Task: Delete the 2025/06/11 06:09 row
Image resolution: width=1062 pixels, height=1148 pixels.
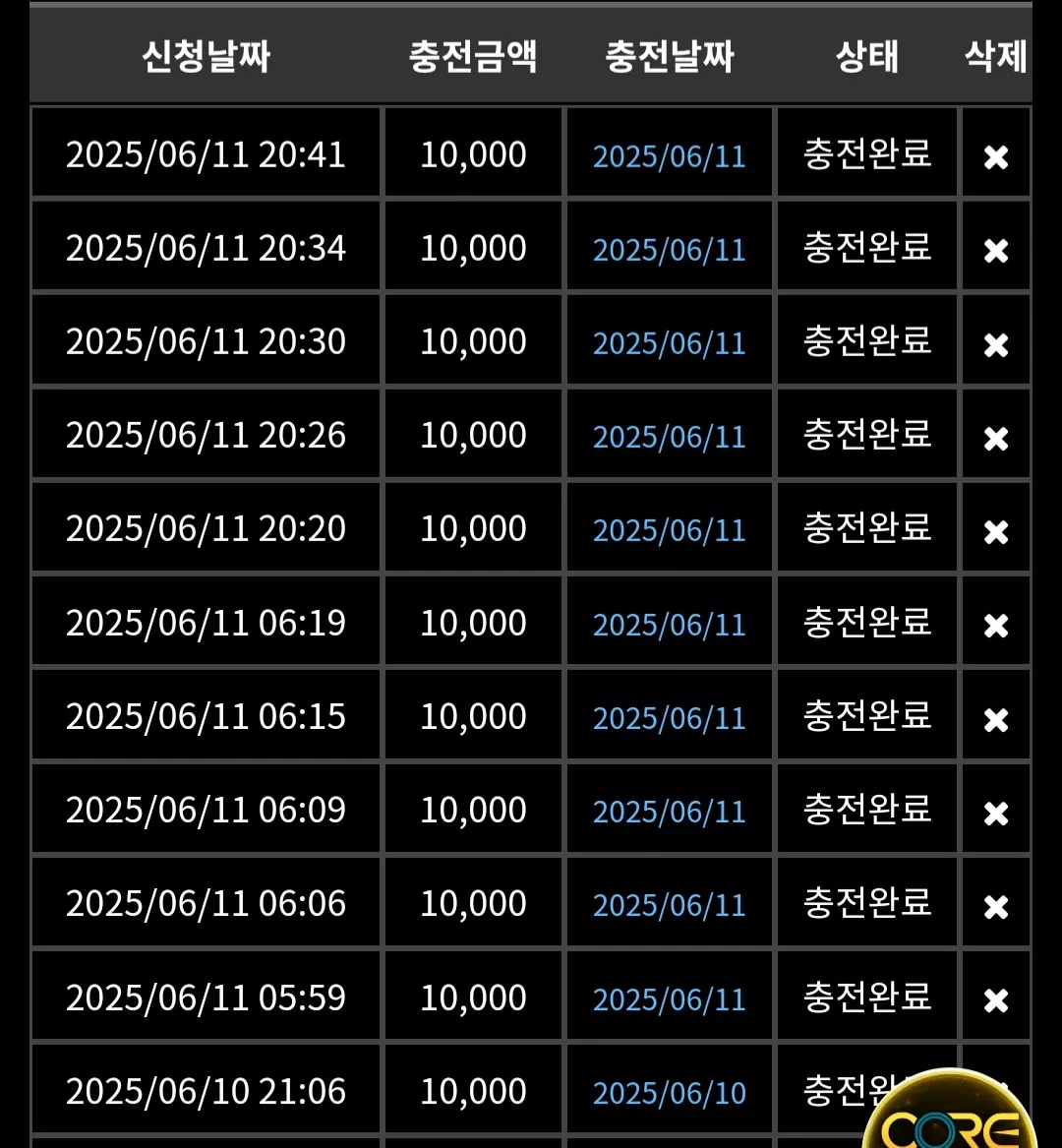Action: coord(996,813)
